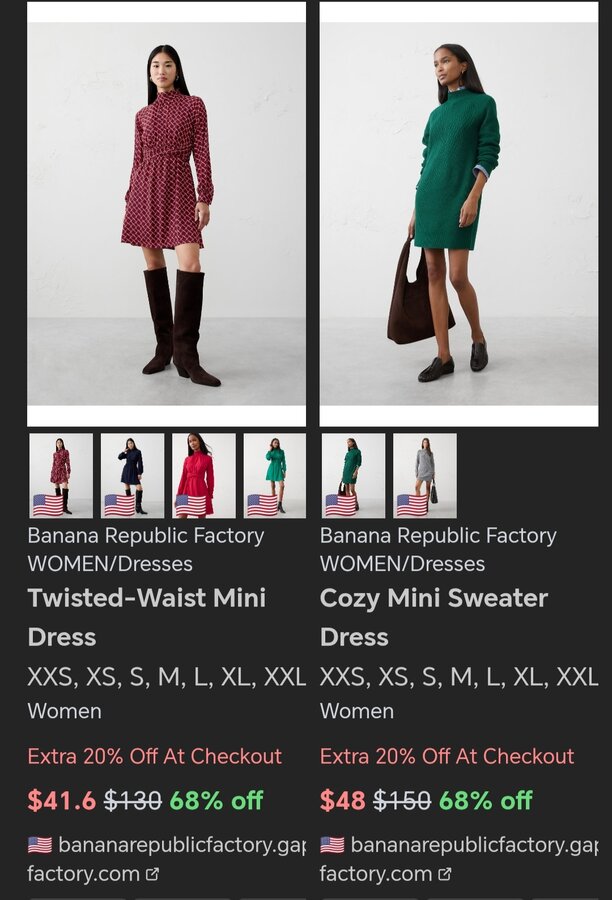612x900 pixels.
Task: Select the green Twisted-Waist dress variant
Action: click(275, 475)
